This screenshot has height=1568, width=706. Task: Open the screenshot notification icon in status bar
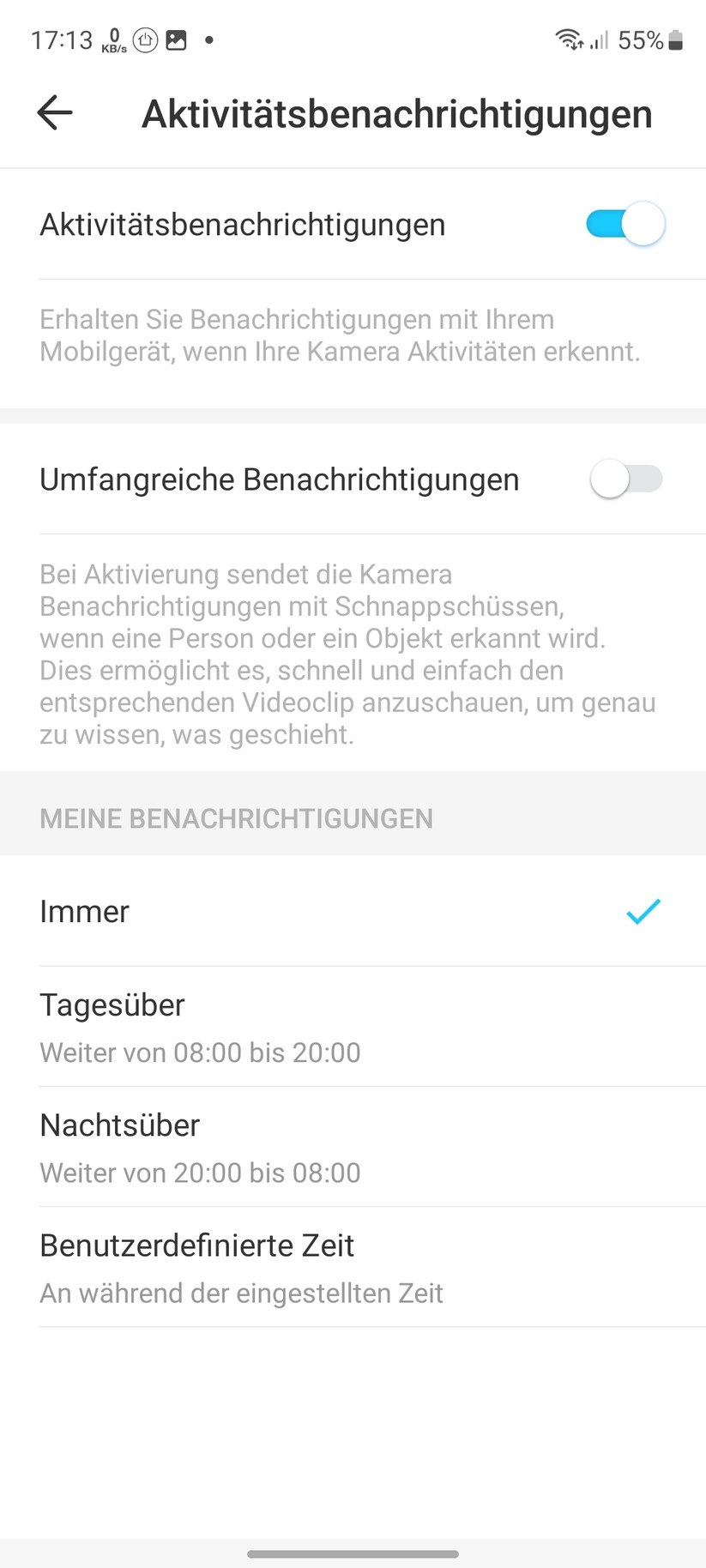[x=176, y=39]
